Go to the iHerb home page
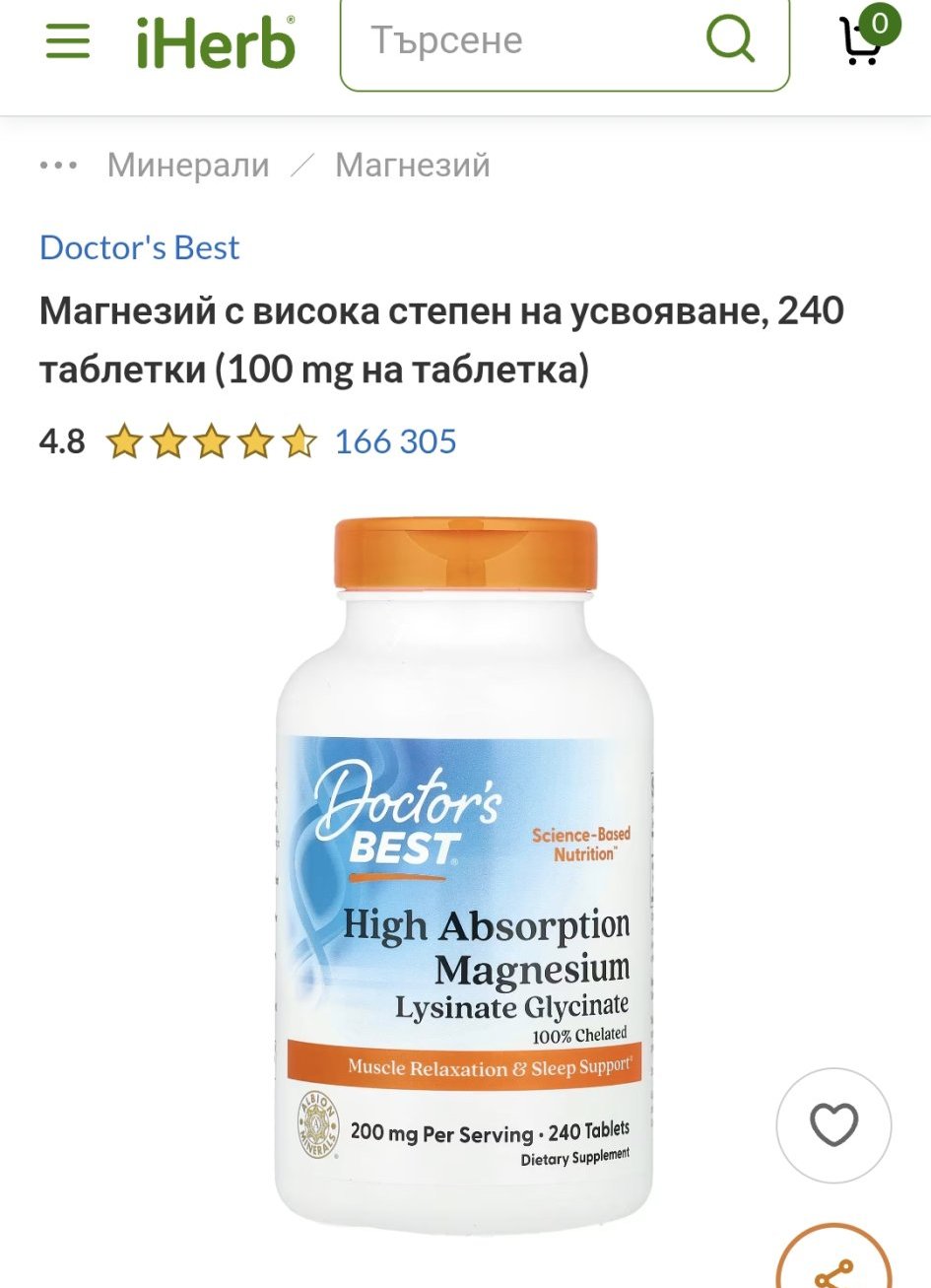Image resolution: width=931 pixels, height=1288 pixels. coord(216,41)
